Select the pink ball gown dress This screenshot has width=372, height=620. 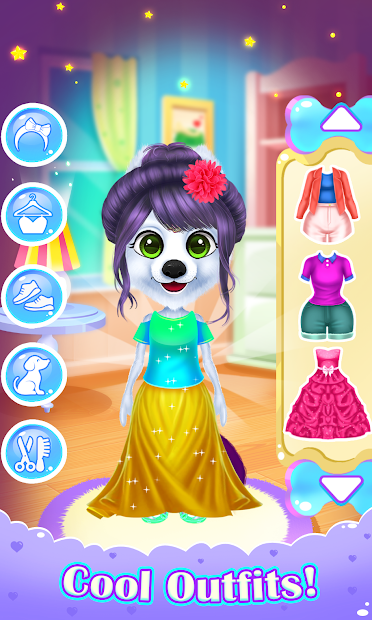click(x=328, y=393)
